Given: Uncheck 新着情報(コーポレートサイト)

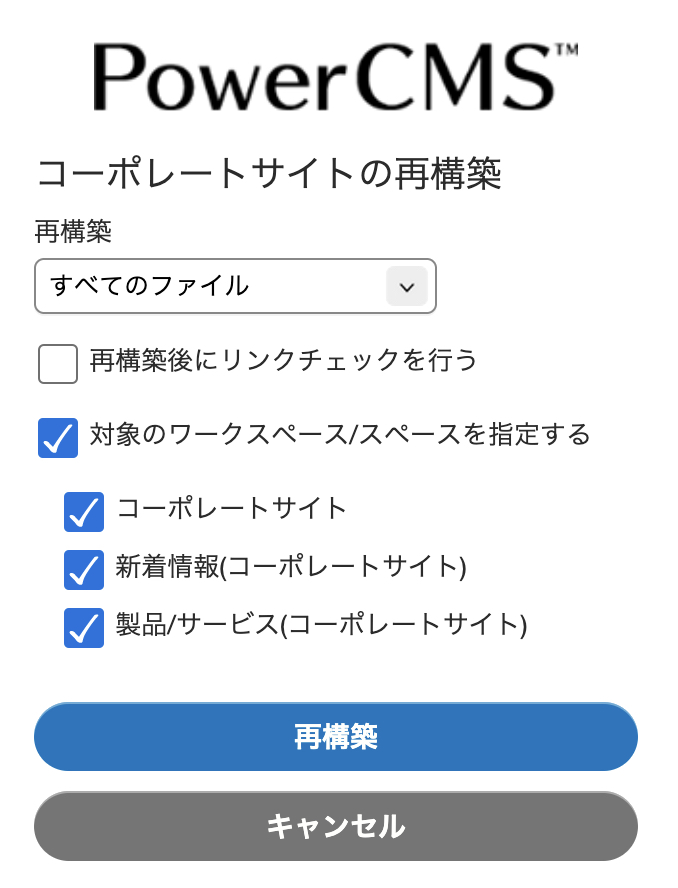Looking at the screenshot, I should pyautogui.click(x=84, y=569).
